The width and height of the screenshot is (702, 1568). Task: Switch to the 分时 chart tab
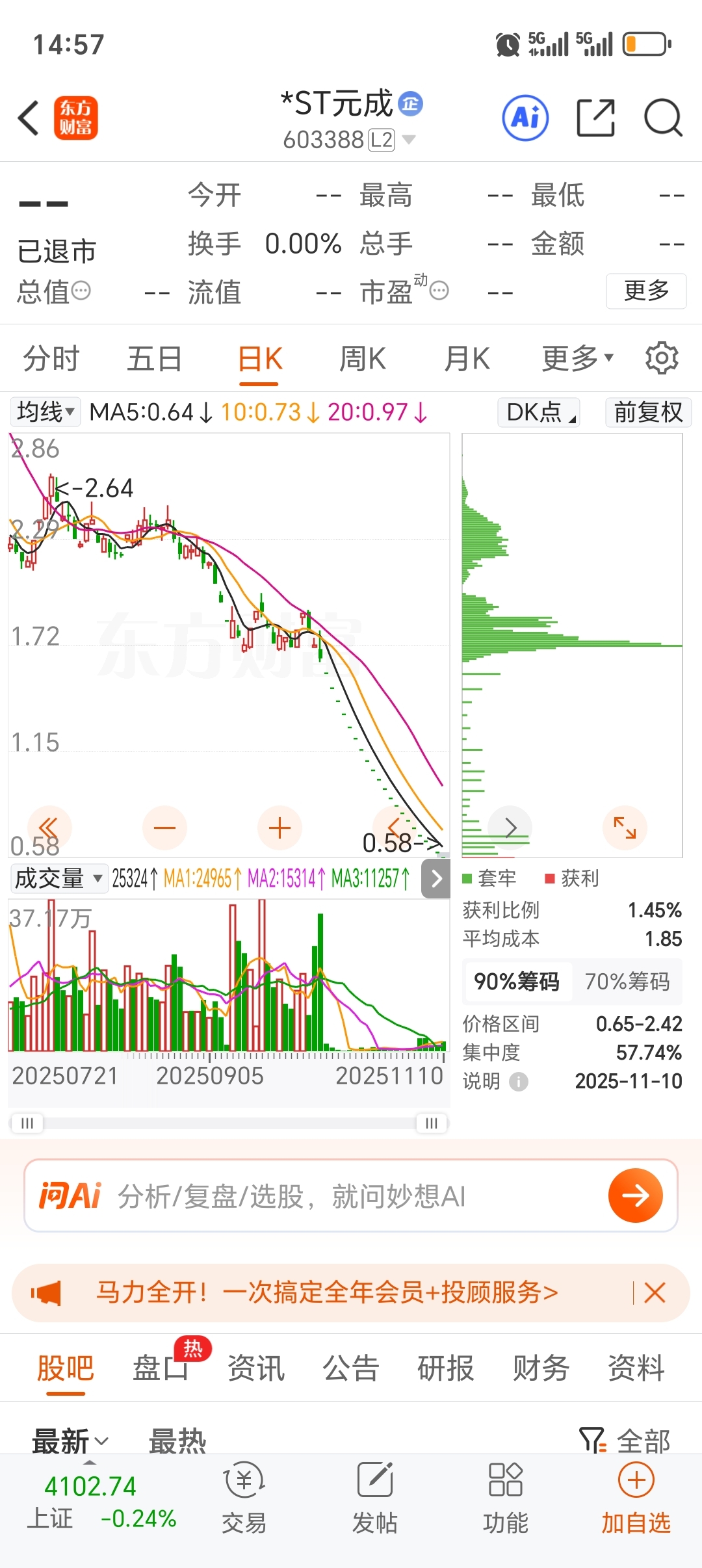[x=51, y=359]
